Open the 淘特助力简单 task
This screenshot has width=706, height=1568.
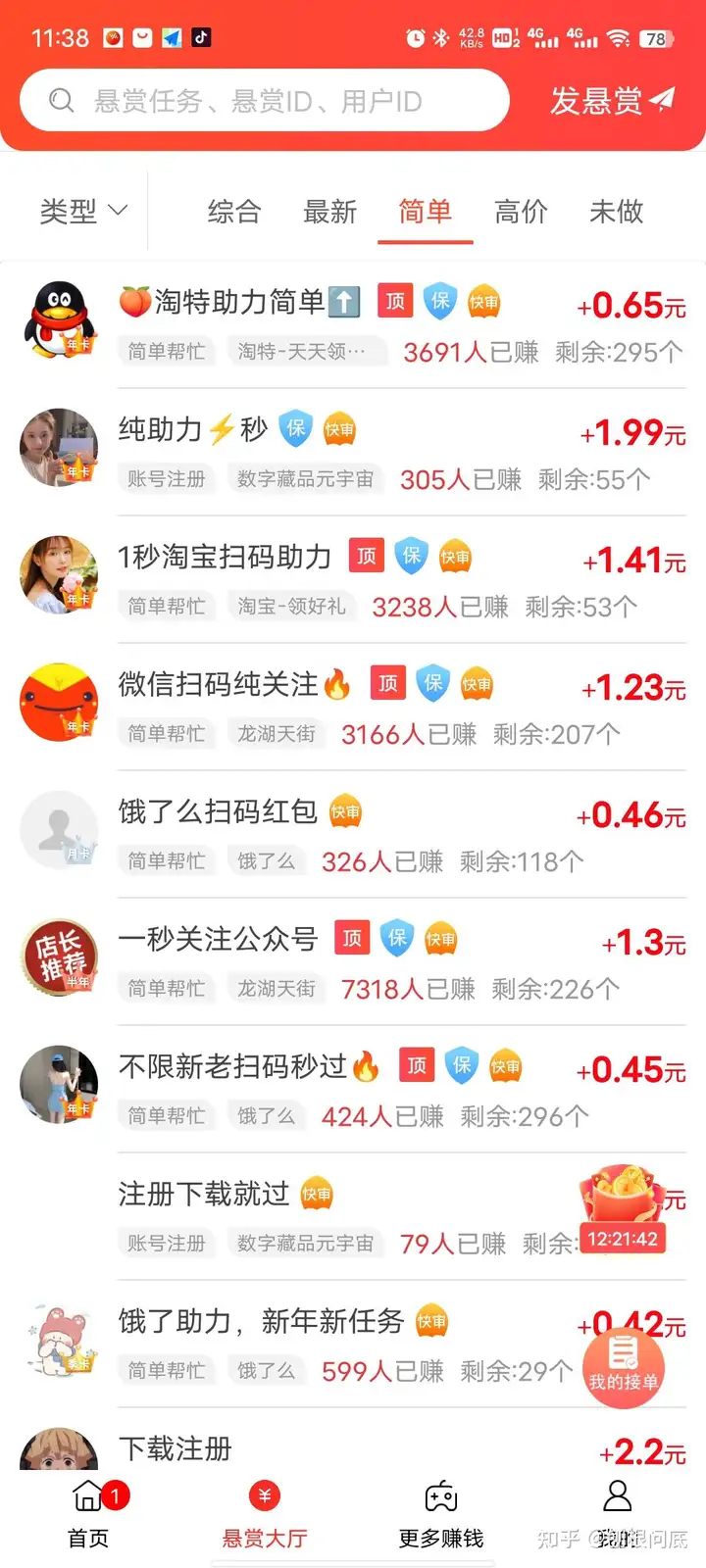[x=239, y=302]
